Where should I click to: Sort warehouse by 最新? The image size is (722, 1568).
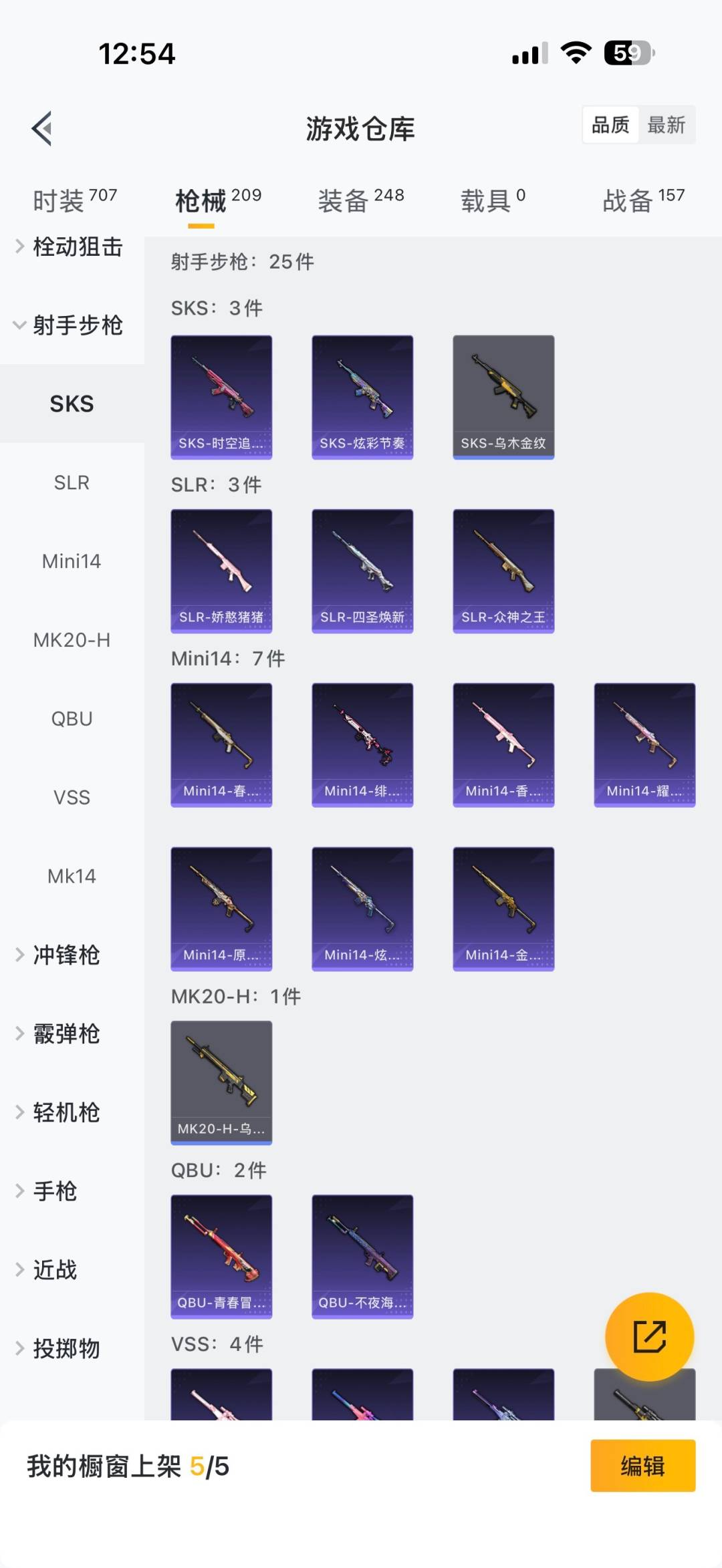coord(666,125)
